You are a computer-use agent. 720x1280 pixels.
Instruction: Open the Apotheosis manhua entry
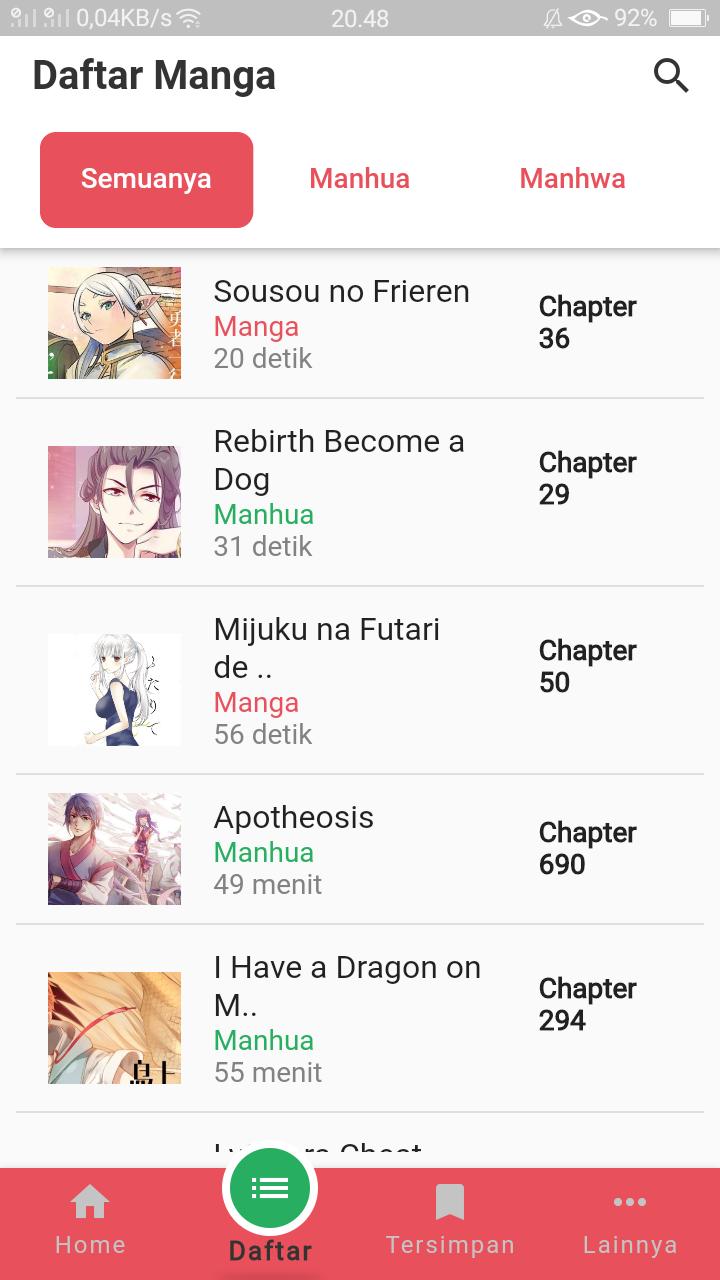(x=340, y=848)
